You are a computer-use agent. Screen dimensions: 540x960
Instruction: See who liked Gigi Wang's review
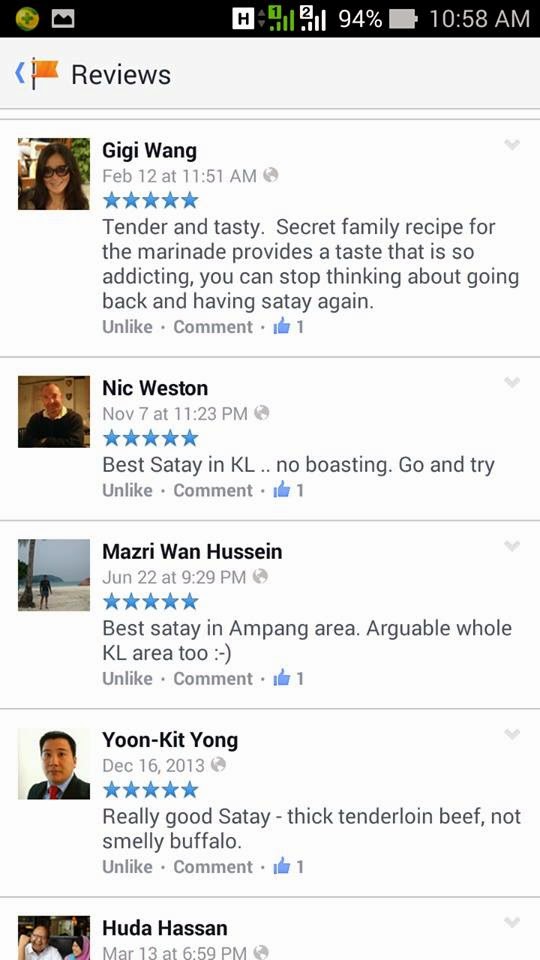click(288, 326)
